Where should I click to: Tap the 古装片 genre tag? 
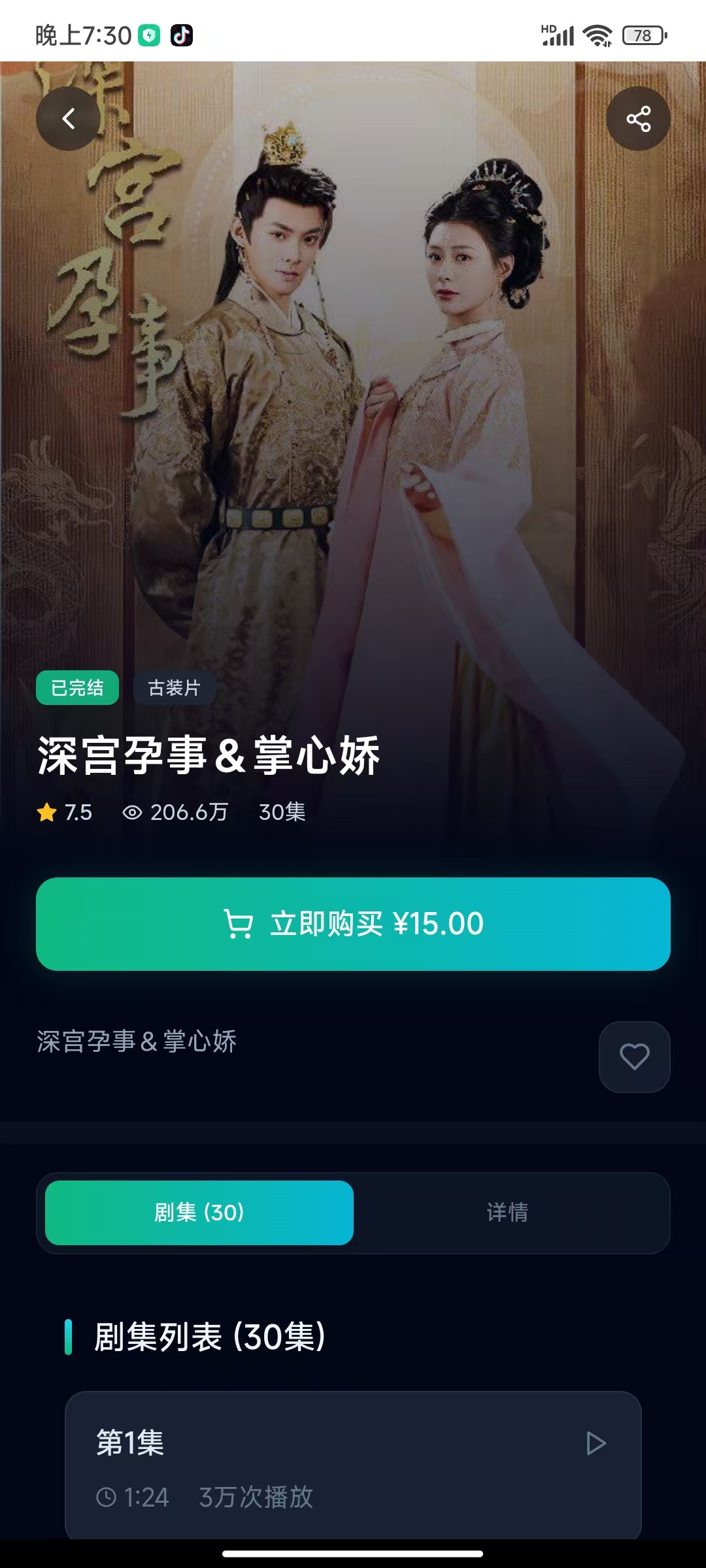coord(173,687)
